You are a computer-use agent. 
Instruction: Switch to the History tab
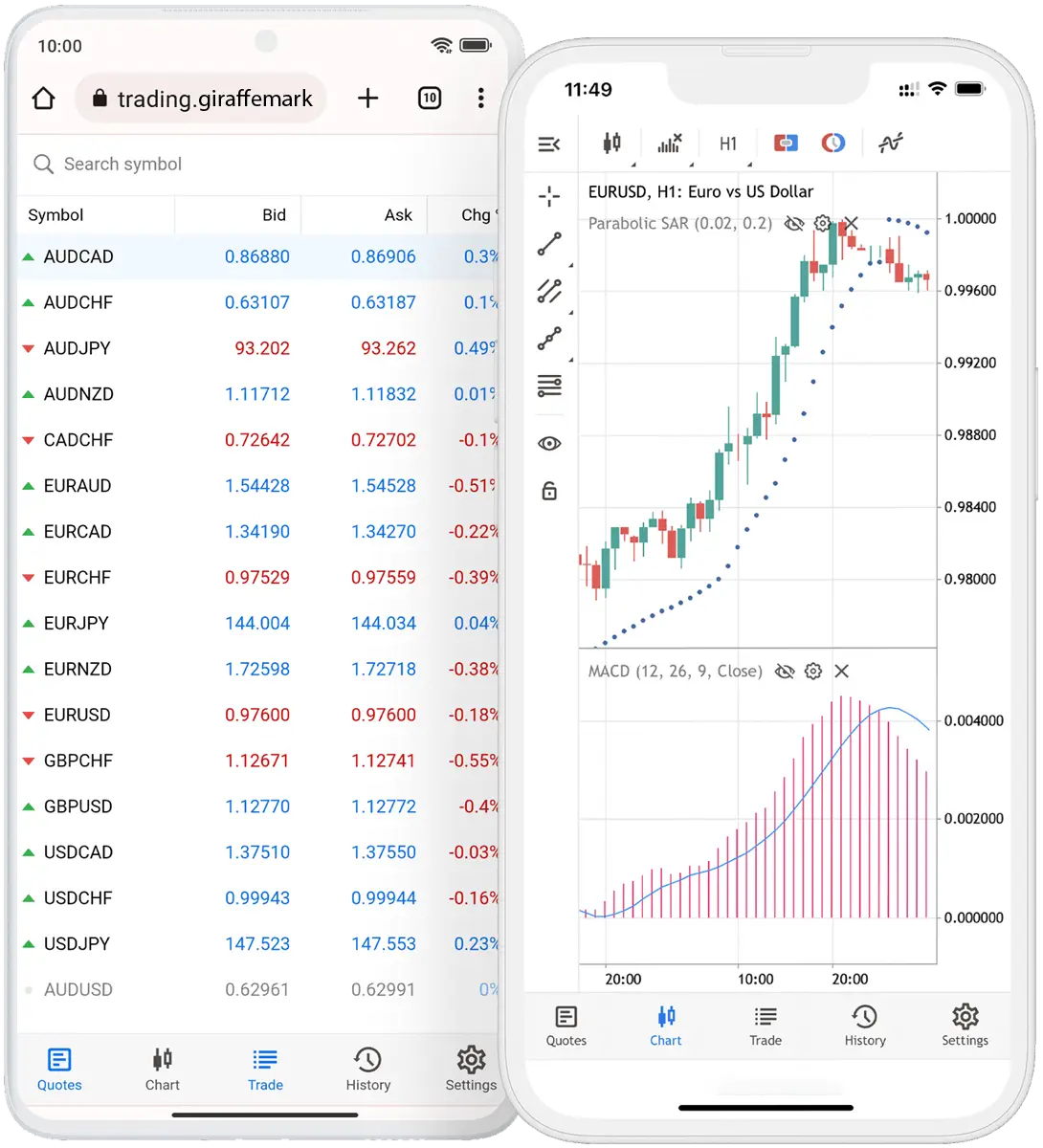point(864,1025)
